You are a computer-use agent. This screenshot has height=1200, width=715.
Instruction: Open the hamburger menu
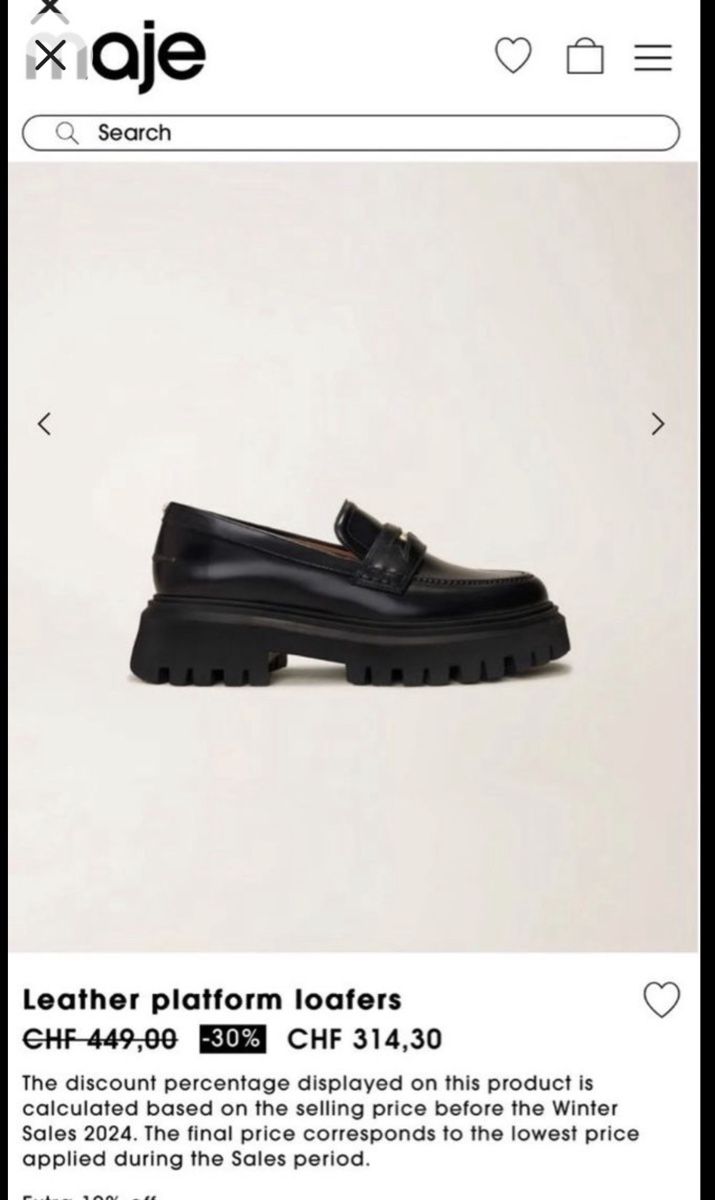click(x=653, y=57)
